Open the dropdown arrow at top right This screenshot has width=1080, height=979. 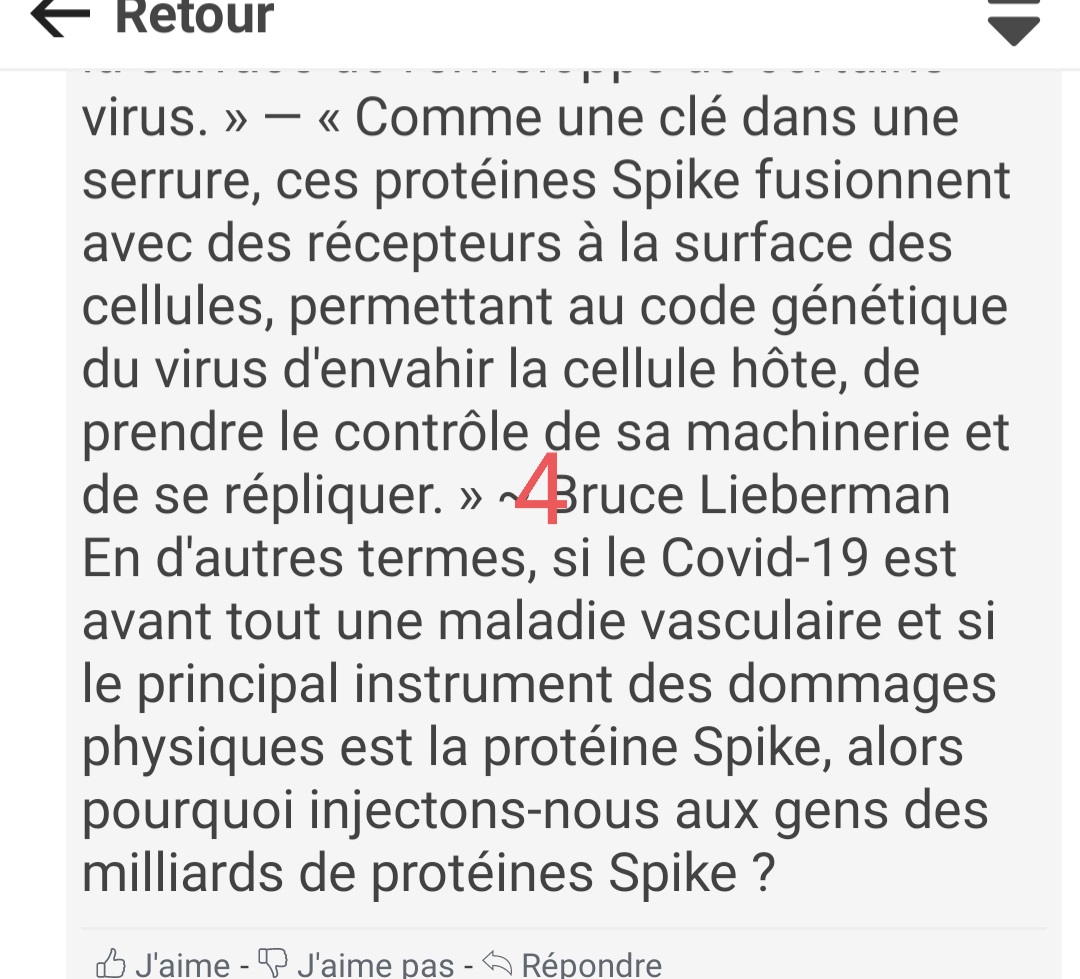click(x=1013, y=22)
